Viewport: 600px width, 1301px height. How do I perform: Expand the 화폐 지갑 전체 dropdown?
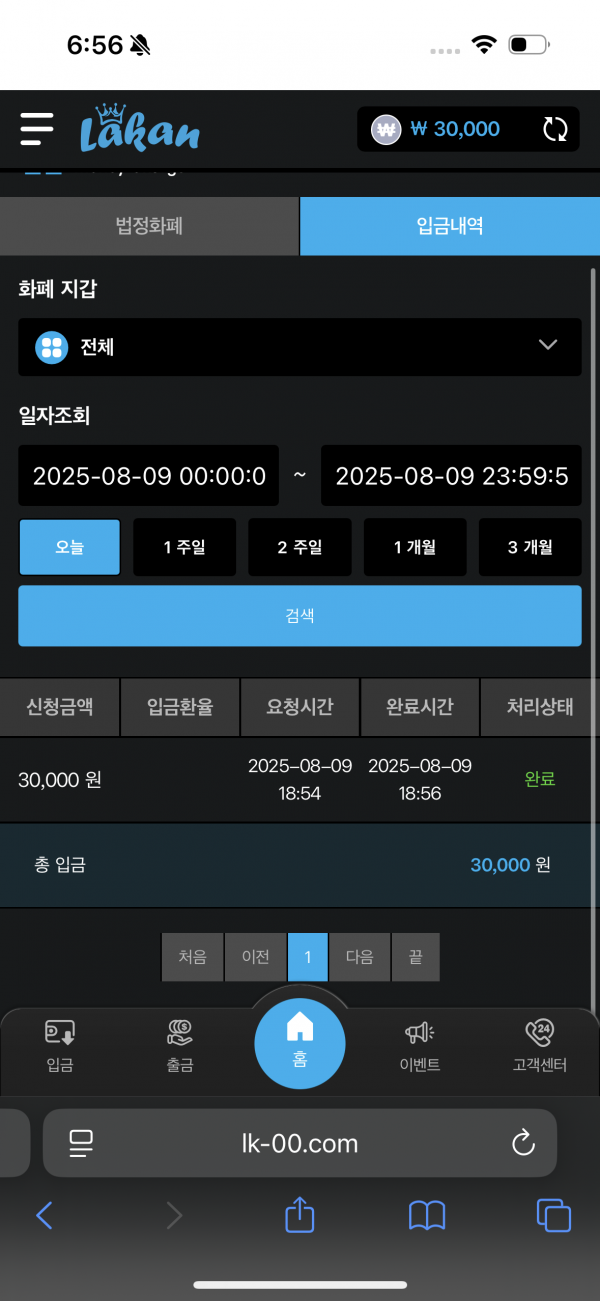pyautogui.click(x=300, y=346)
